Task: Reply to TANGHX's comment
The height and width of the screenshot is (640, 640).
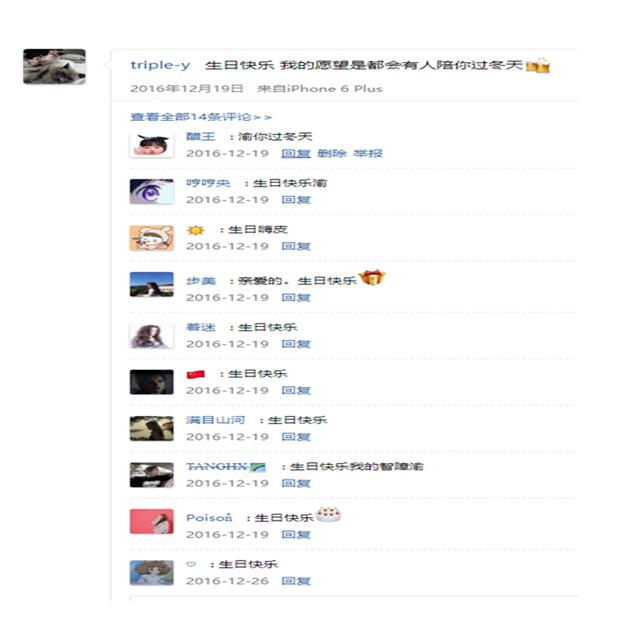Action: [x=296, y=483]
